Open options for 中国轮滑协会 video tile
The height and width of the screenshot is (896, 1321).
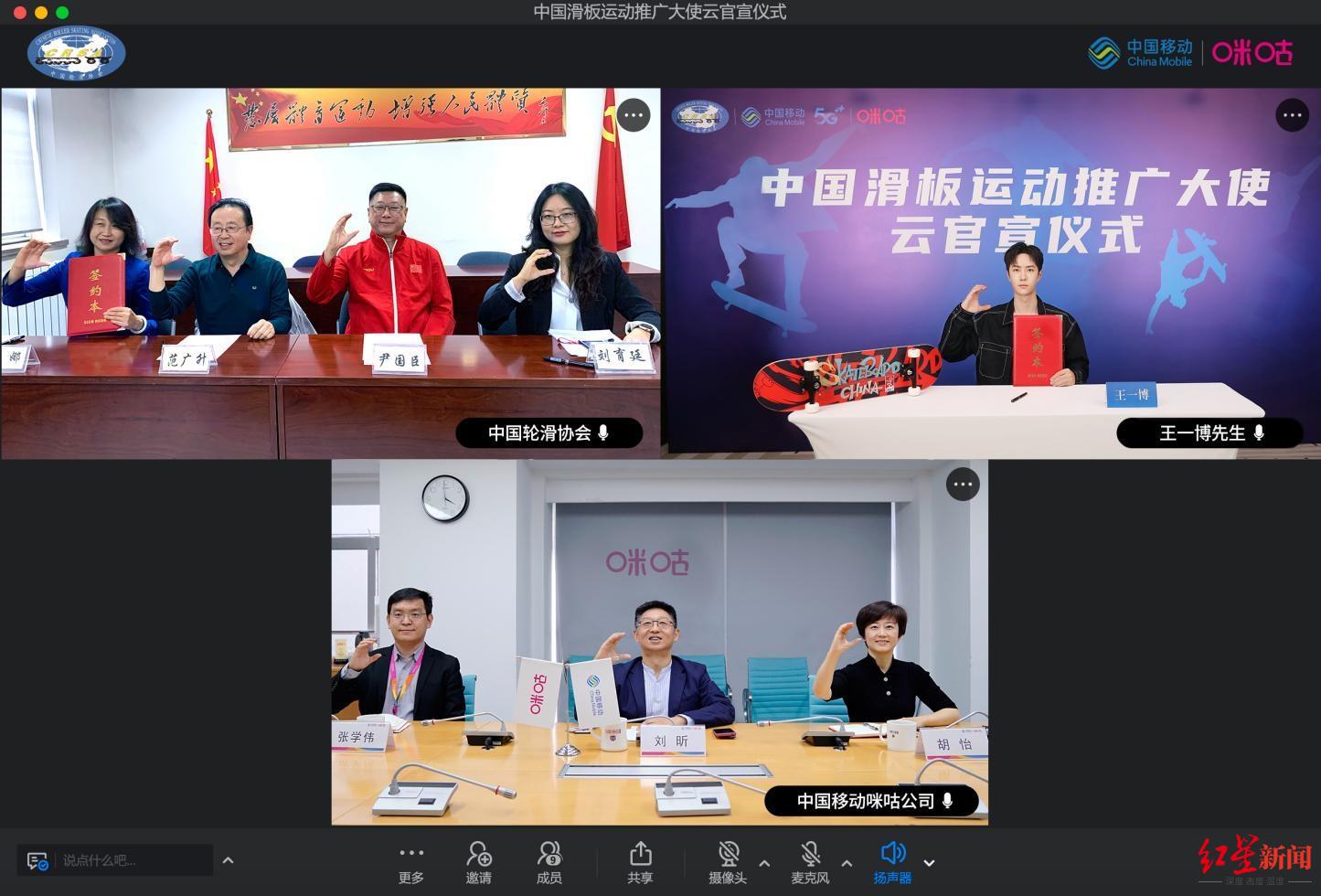point(634,115)
